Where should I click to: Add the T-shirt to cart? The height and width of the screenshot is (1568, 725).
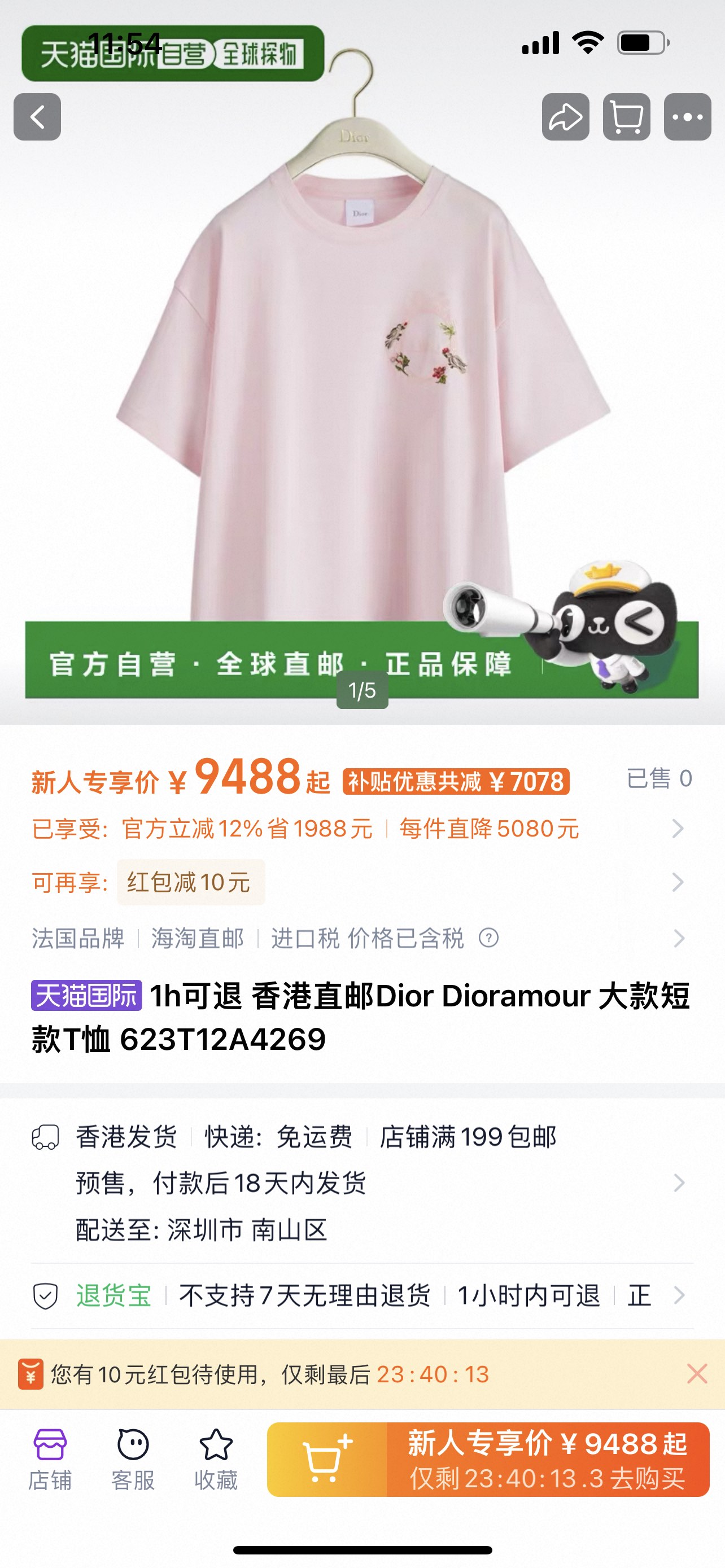pos(327,1459)
